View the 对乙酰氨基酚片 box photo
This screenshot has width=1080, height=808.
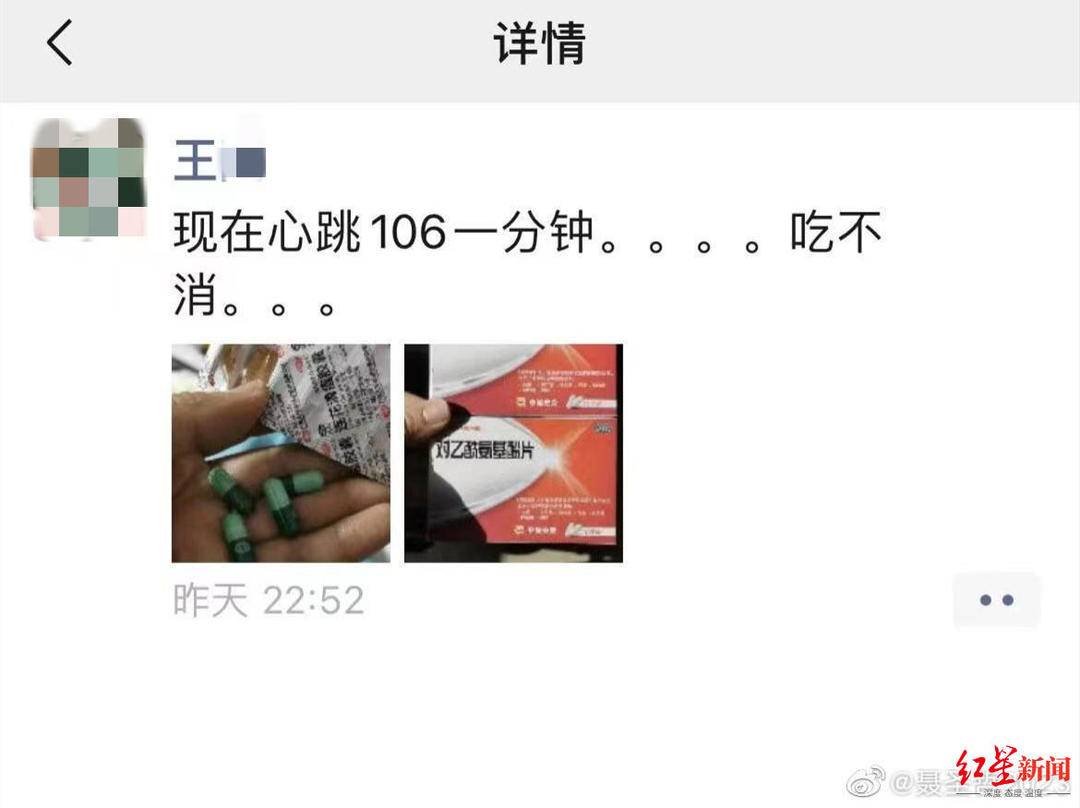513,453
